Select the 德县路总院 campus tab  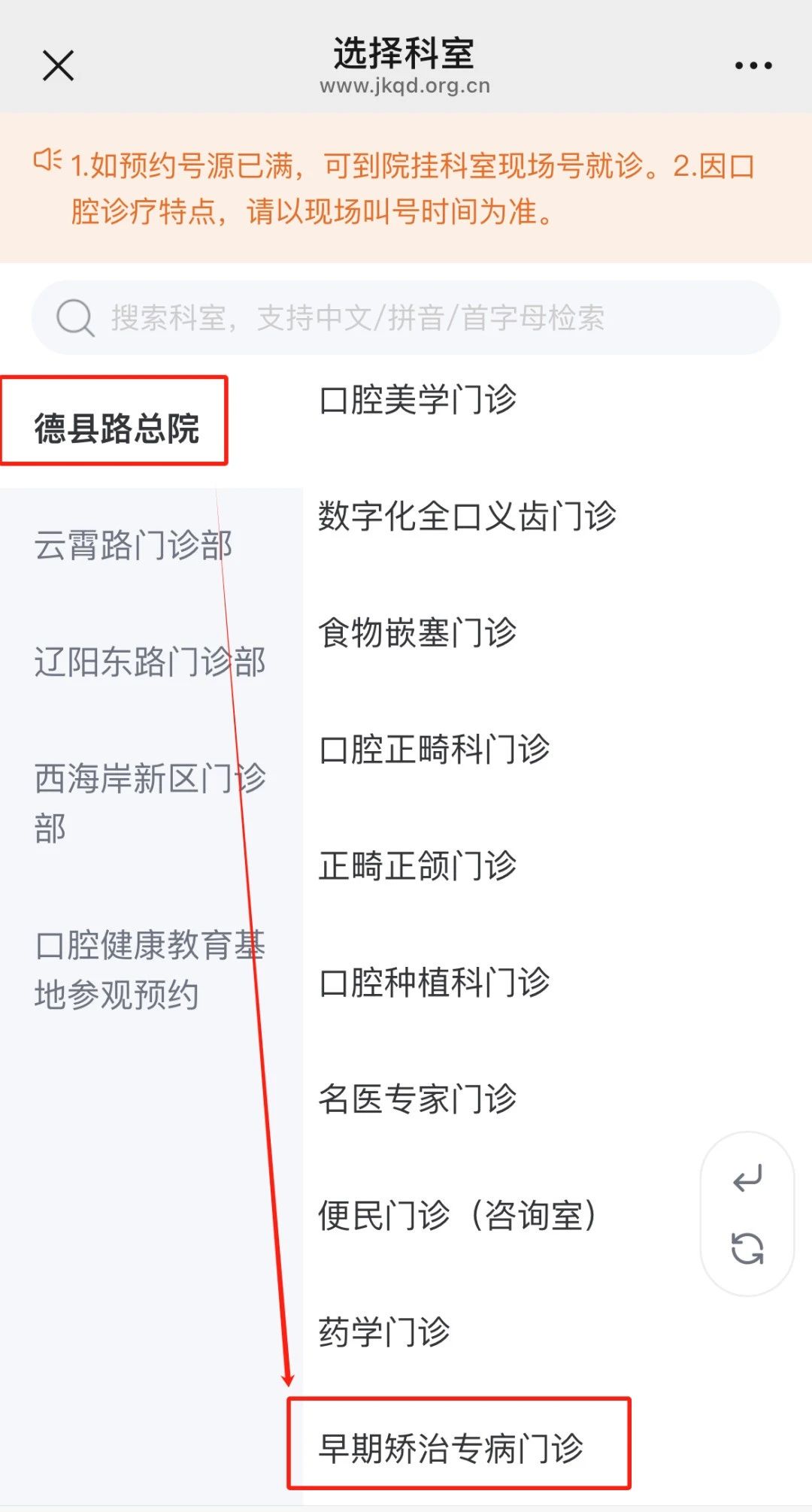(x=115, y=429)
